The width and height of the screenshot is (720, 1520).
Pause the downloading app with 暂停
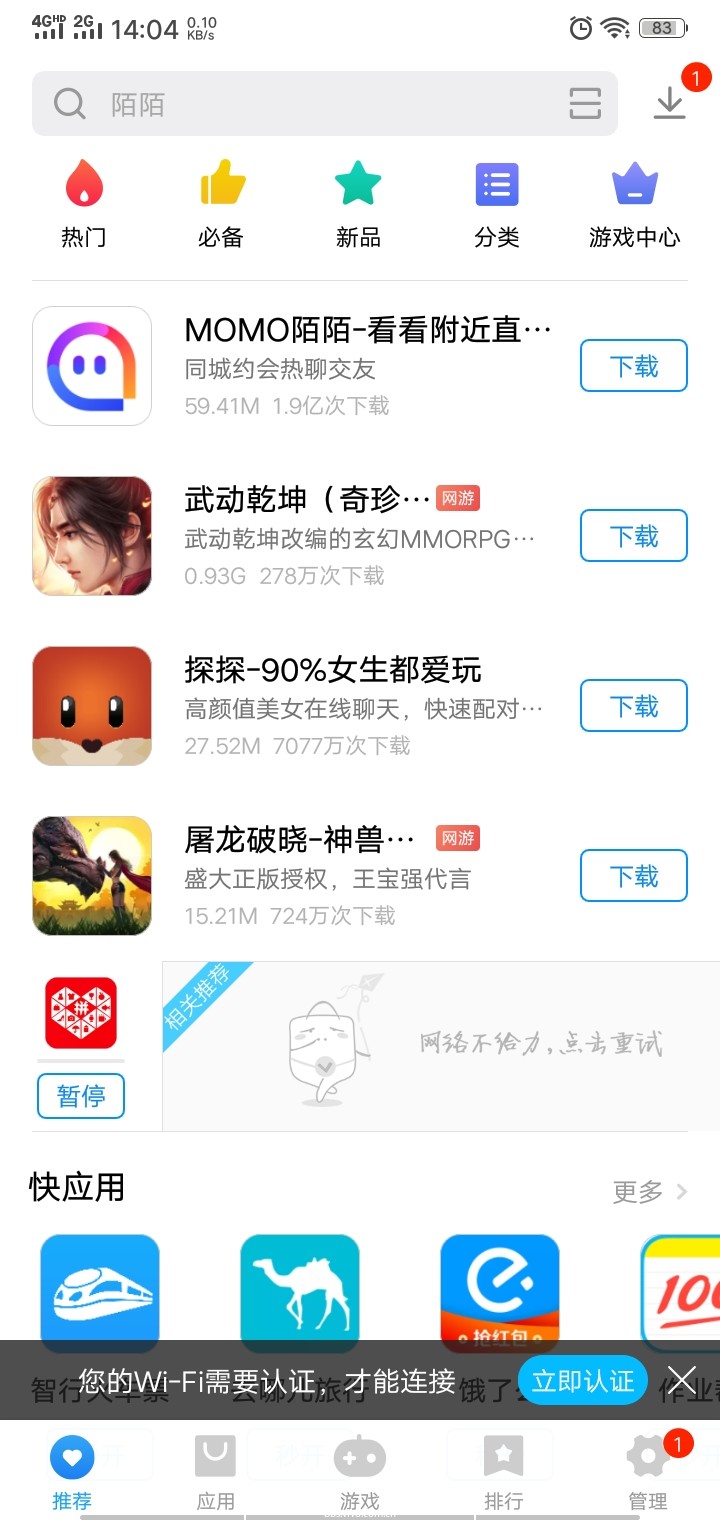pyautogui.click(x=81, y=1096)
